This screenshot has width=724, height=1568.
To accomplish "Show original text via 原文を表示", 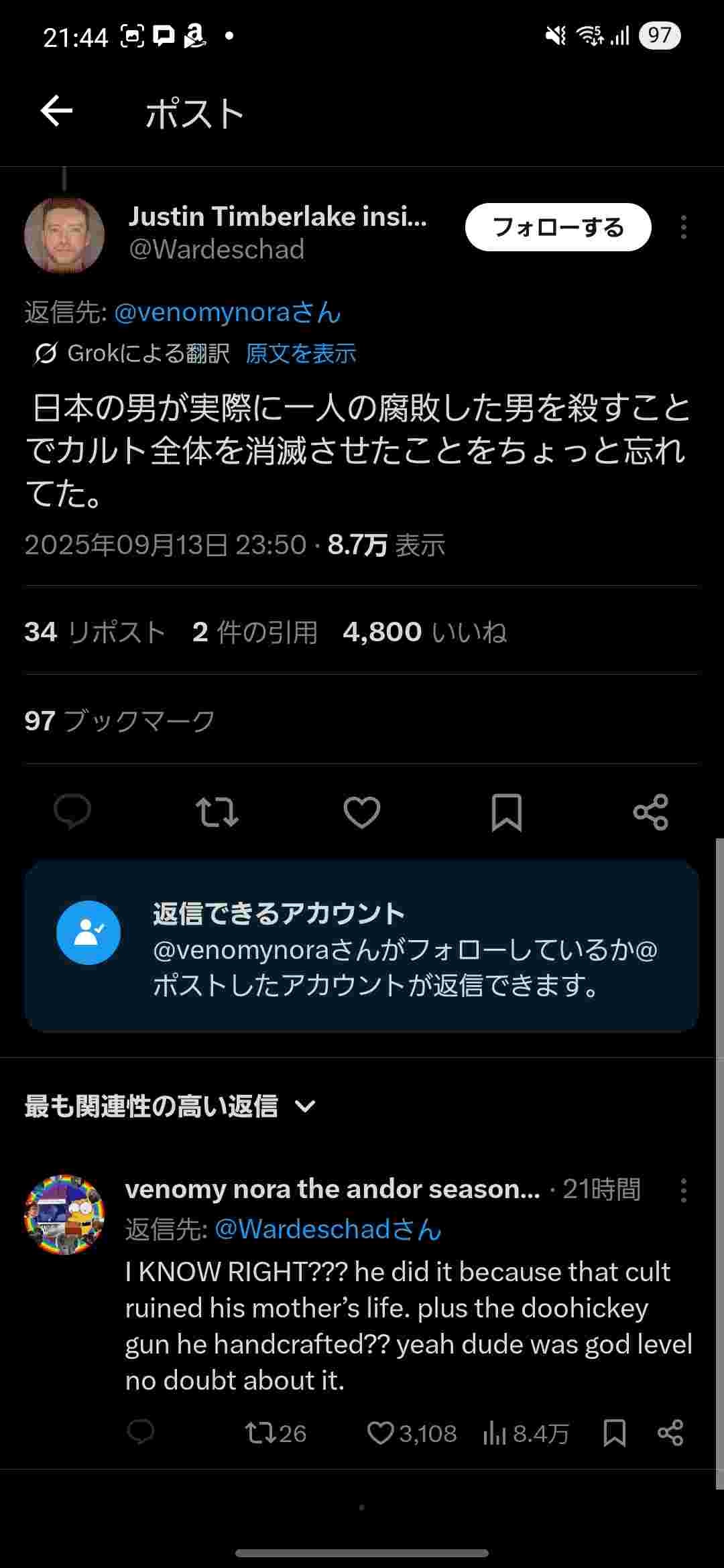I will tap(300, 353).
